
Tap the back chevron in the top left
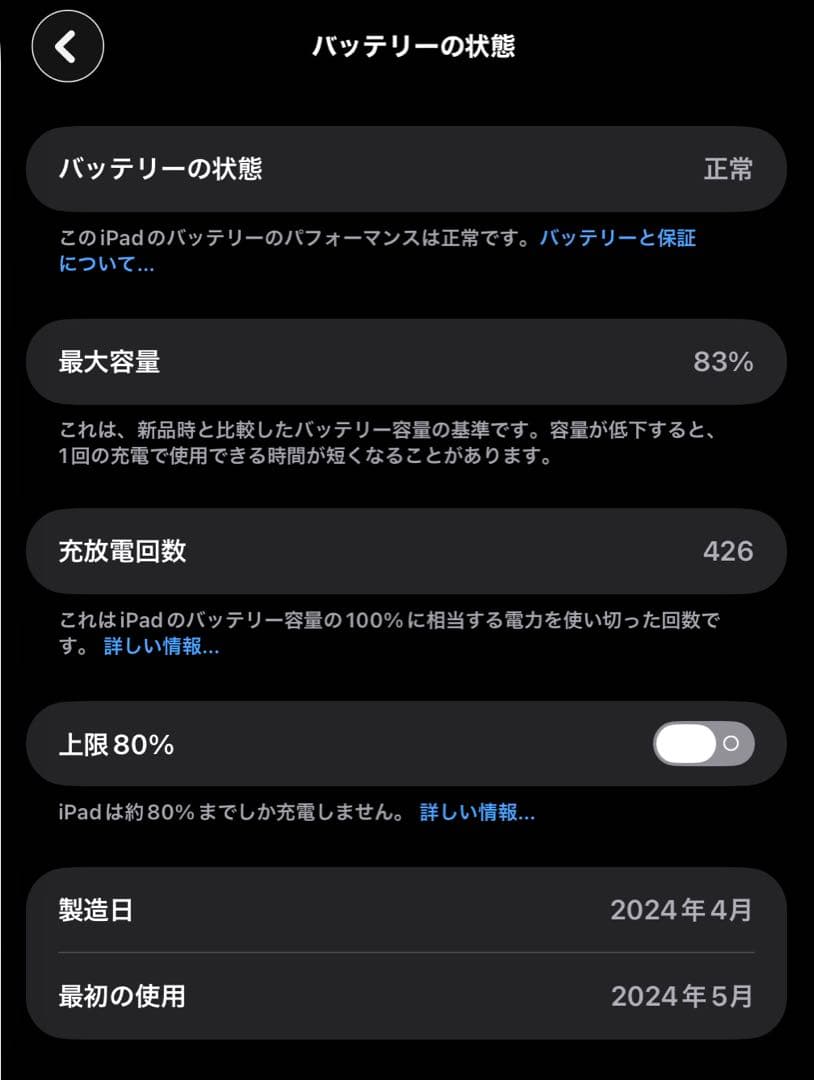tap(66, 46)
